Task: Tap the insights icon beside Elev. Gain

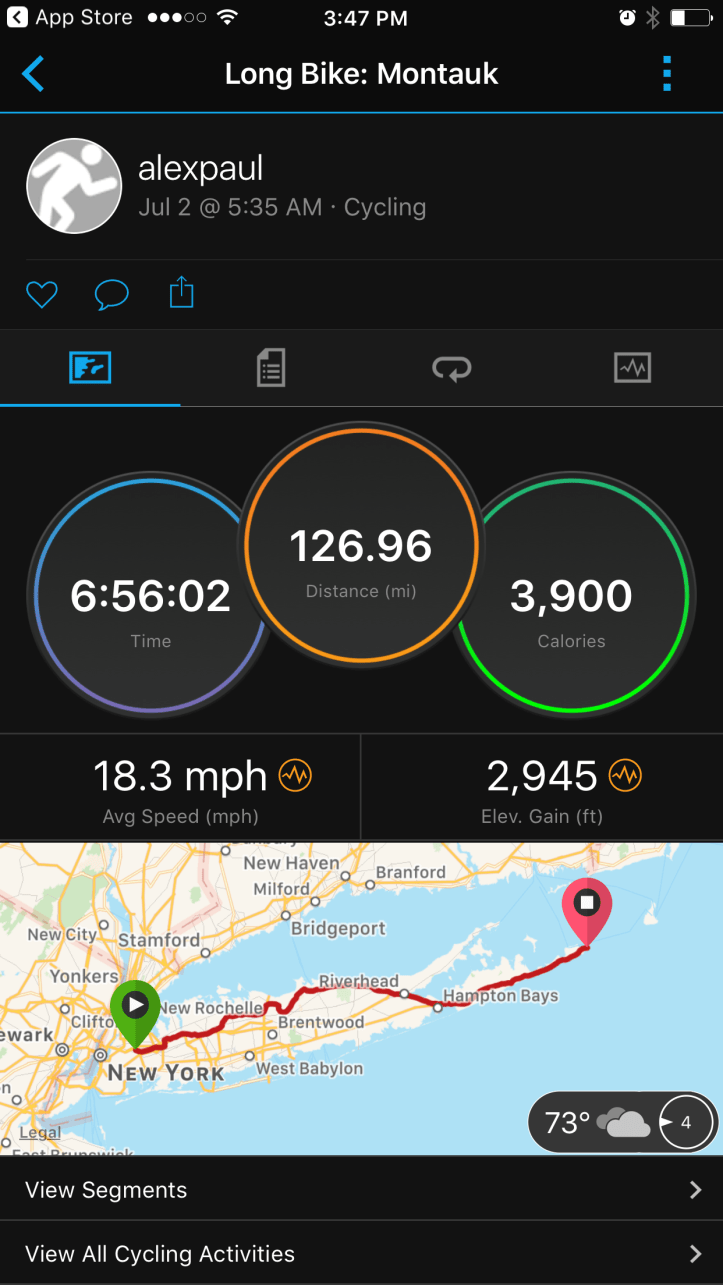Action: click(x=625, y=775)
